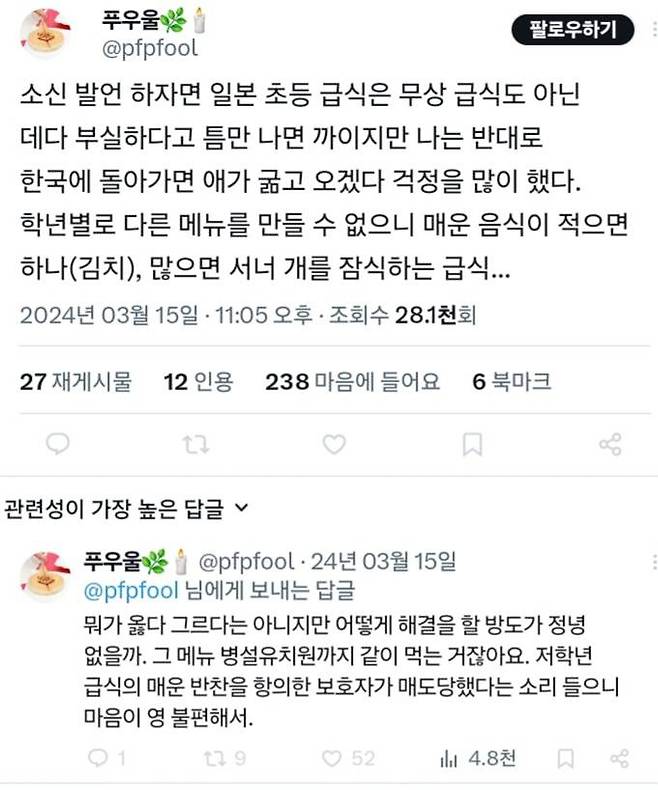
Task: Like the reply with 52 likes
Action: click(345, 758)
